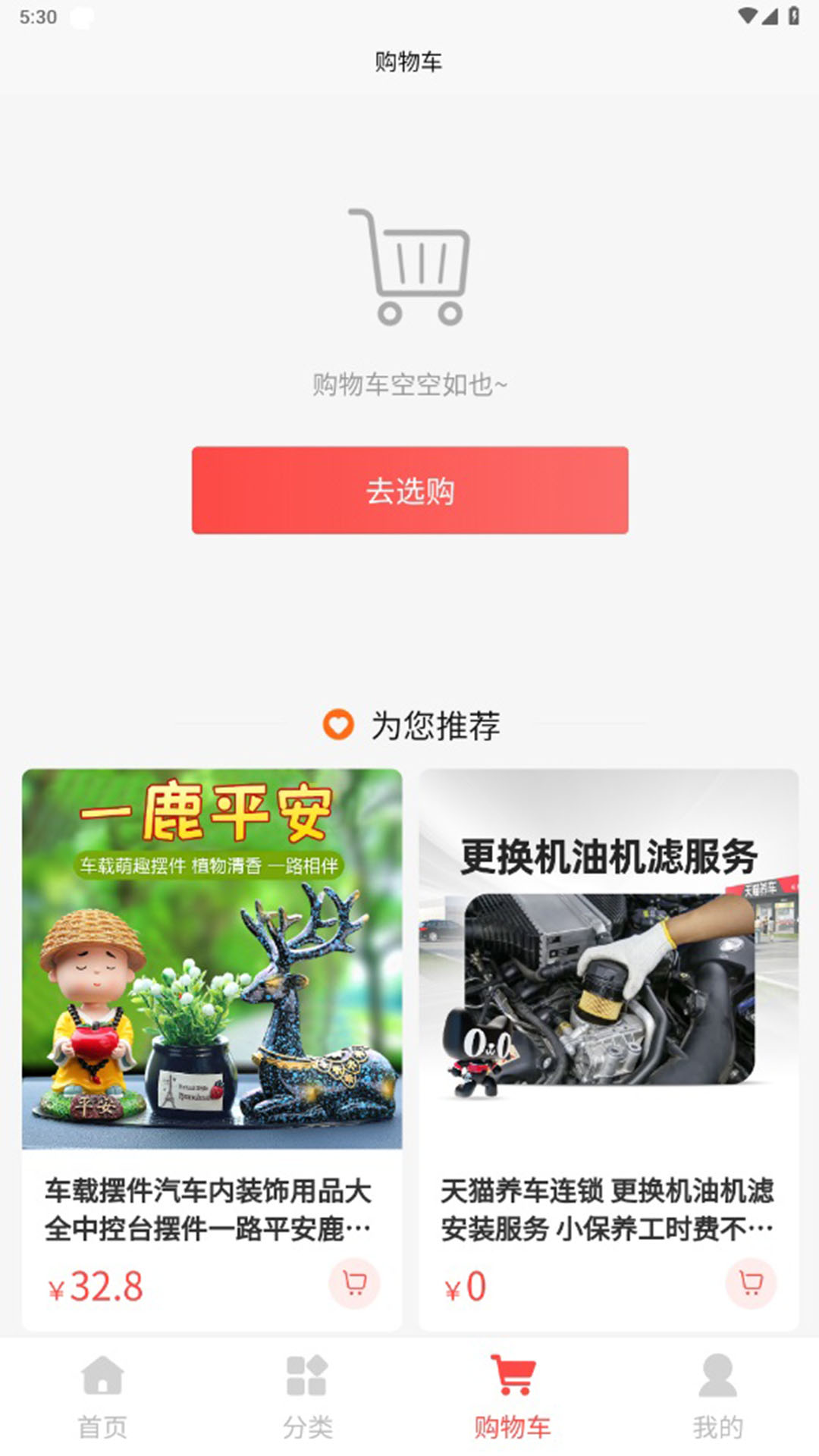Click the orange heart icon beside 为您推荐
The image size is (819, 1456).
click(x=337, y=725)
